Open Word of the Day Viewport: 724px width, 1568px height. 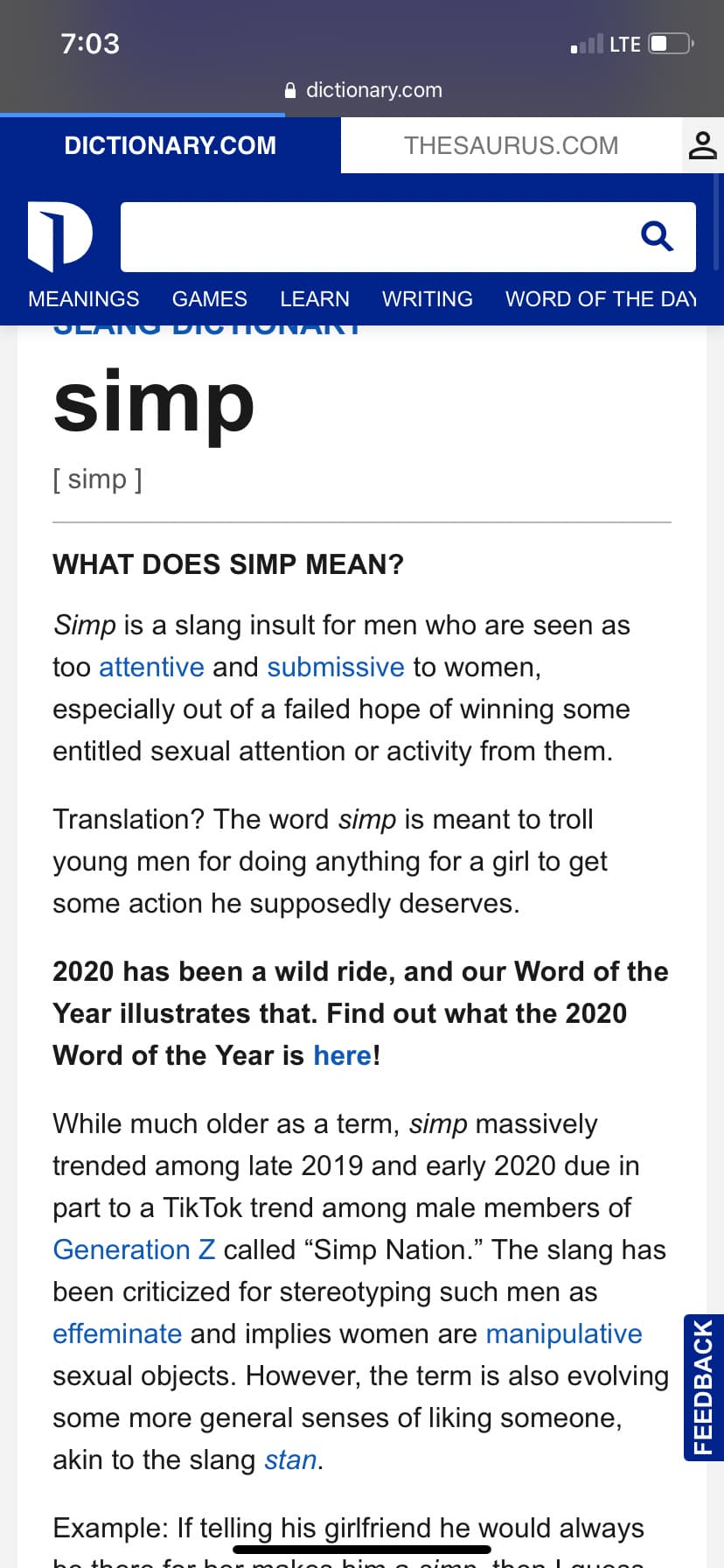click(x=601, y=299)
